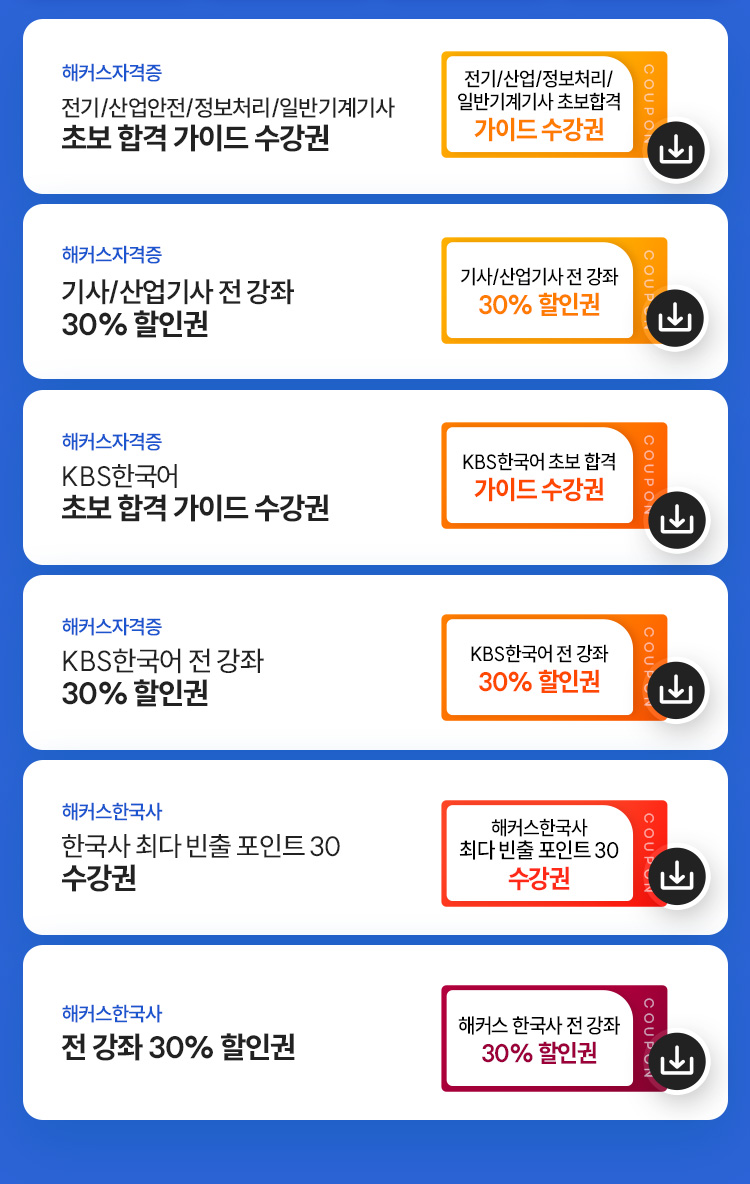750x1184 pixels.
Task: Download the 해커스 한국사 전 강좌 30% 할인권 coupon
Action: pos(677,1061)
